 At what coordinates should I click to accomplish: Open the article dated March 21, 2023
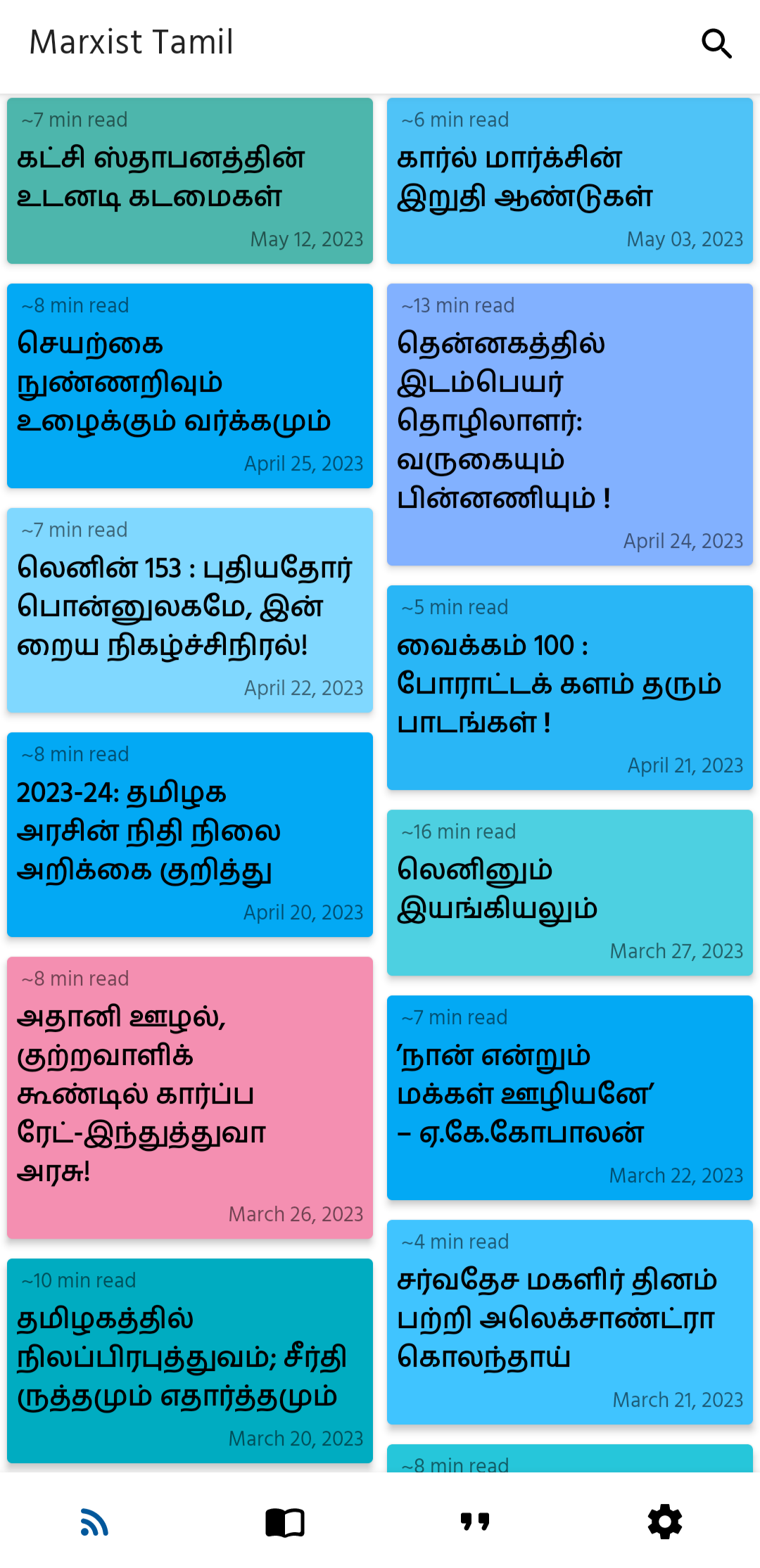coord(570,1322)
